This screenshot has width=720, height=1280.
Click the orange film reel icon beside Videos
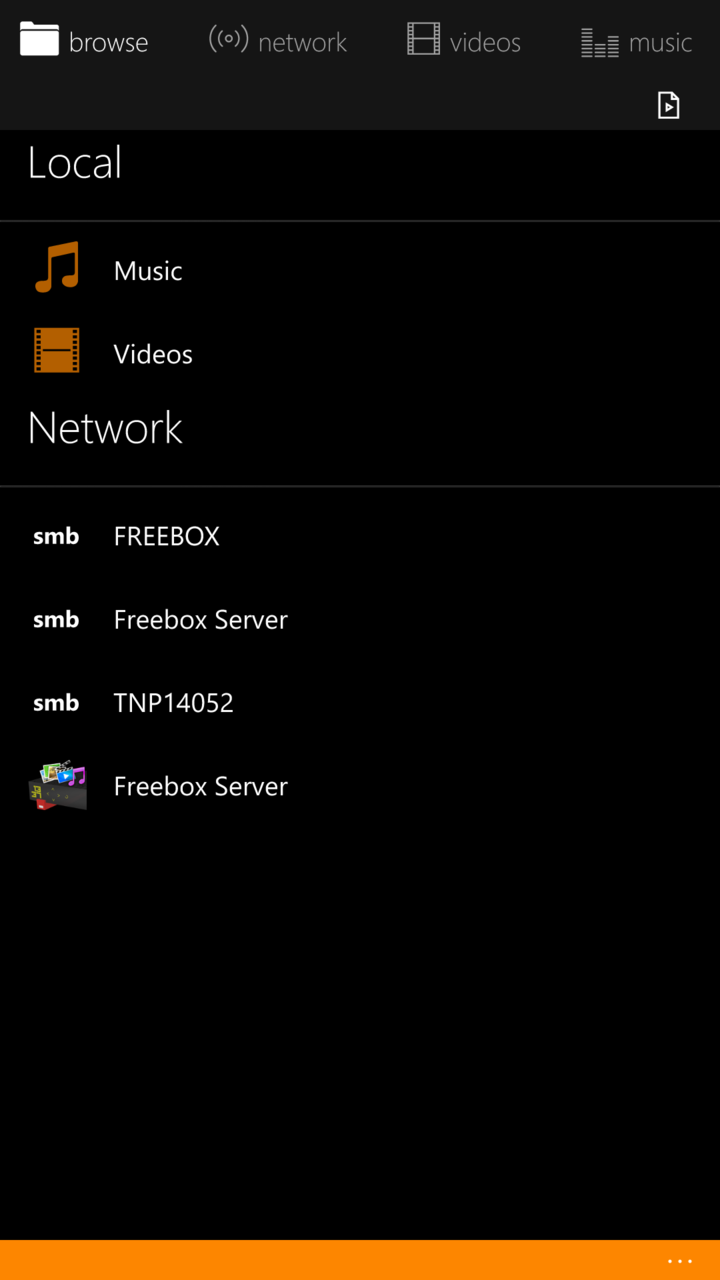click(x=57, y=351)
